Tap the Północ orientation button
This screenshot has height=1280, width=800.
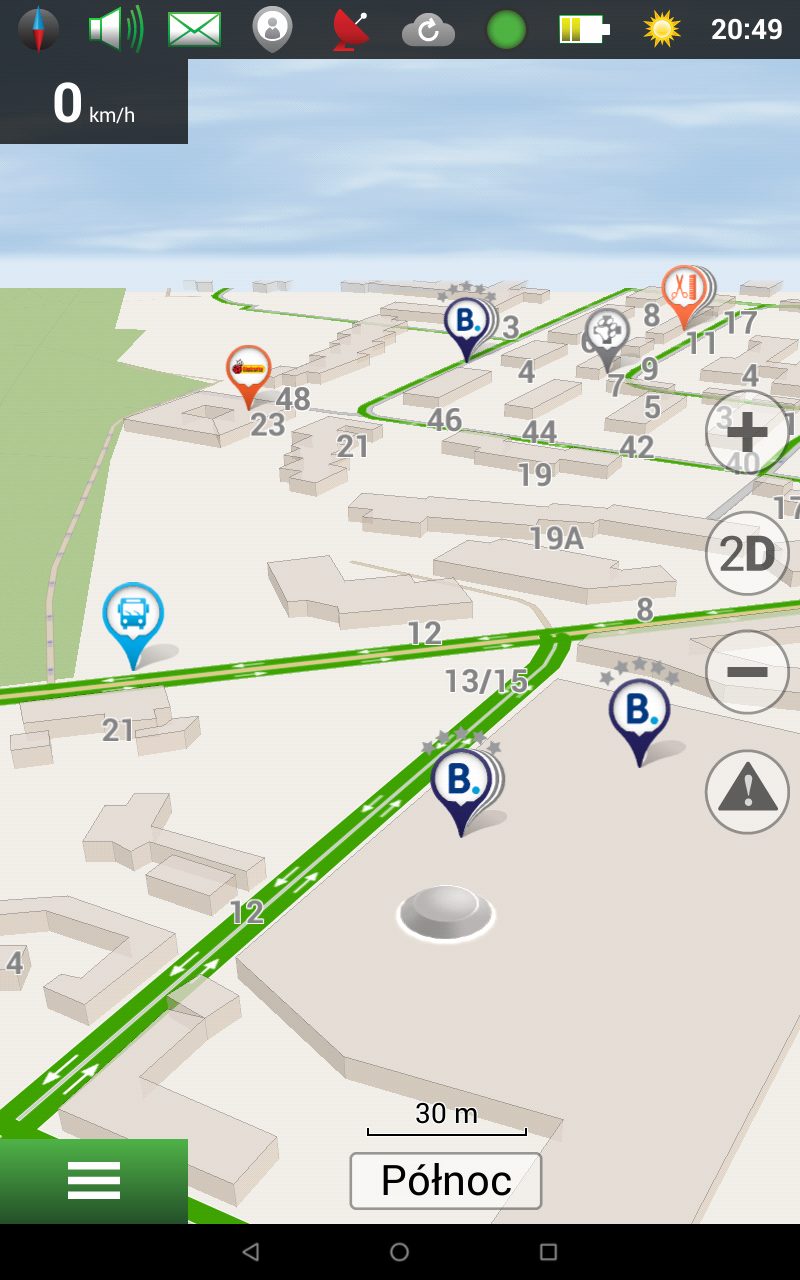pyautogui.click(x=446, y=1181)
